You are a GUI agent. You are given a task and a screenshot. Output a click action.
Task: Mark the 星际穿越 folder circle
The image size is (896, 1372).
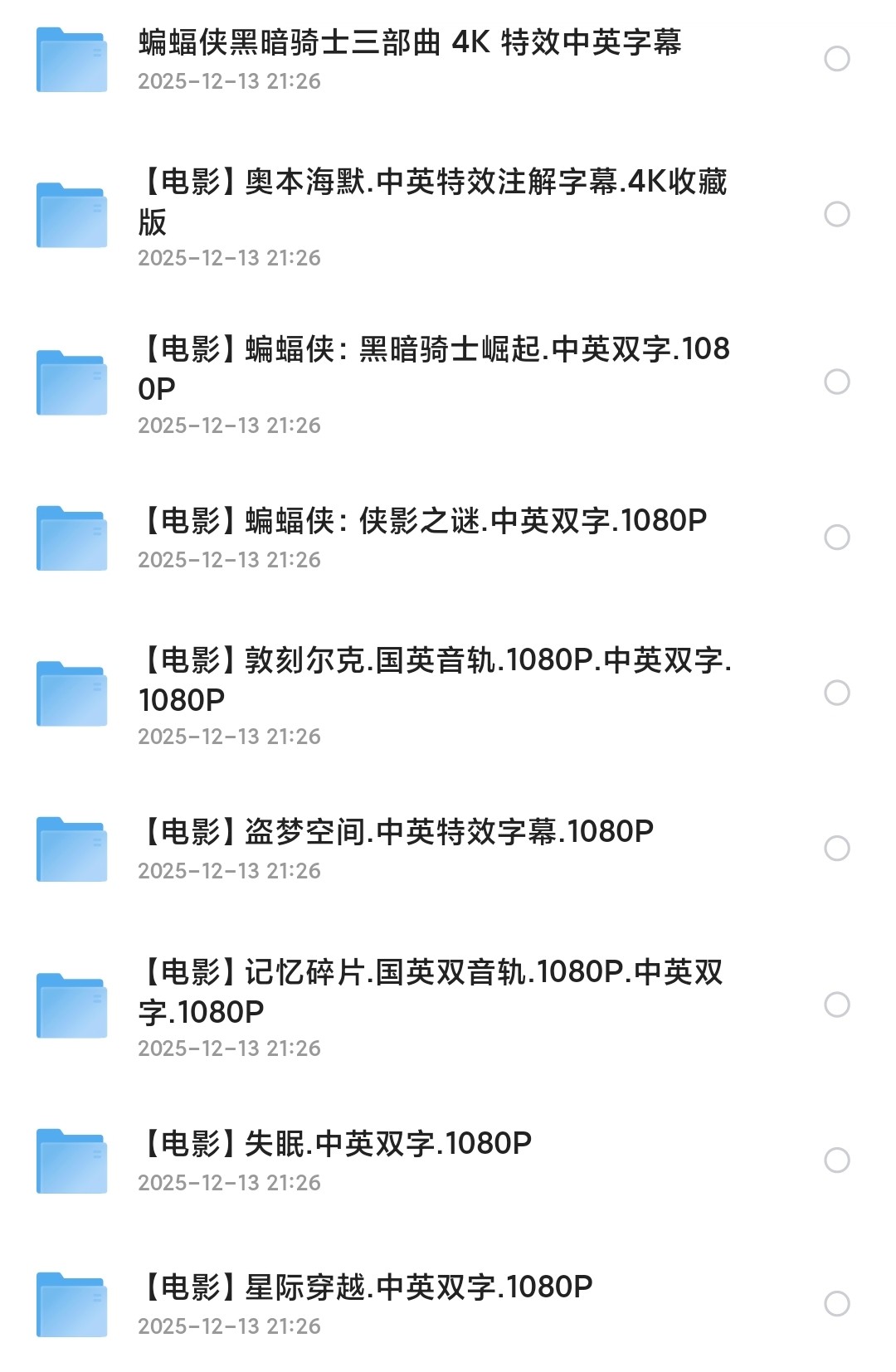click(x=837, y=1303)
